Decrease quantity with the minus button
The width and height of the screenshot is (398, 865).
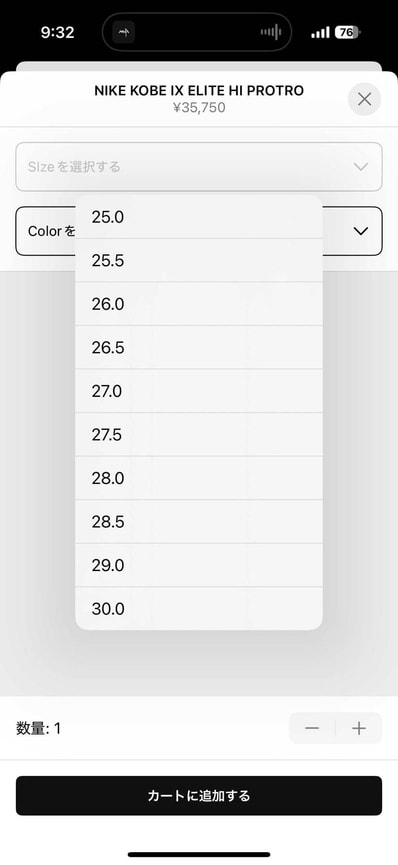tap(312, 729)
